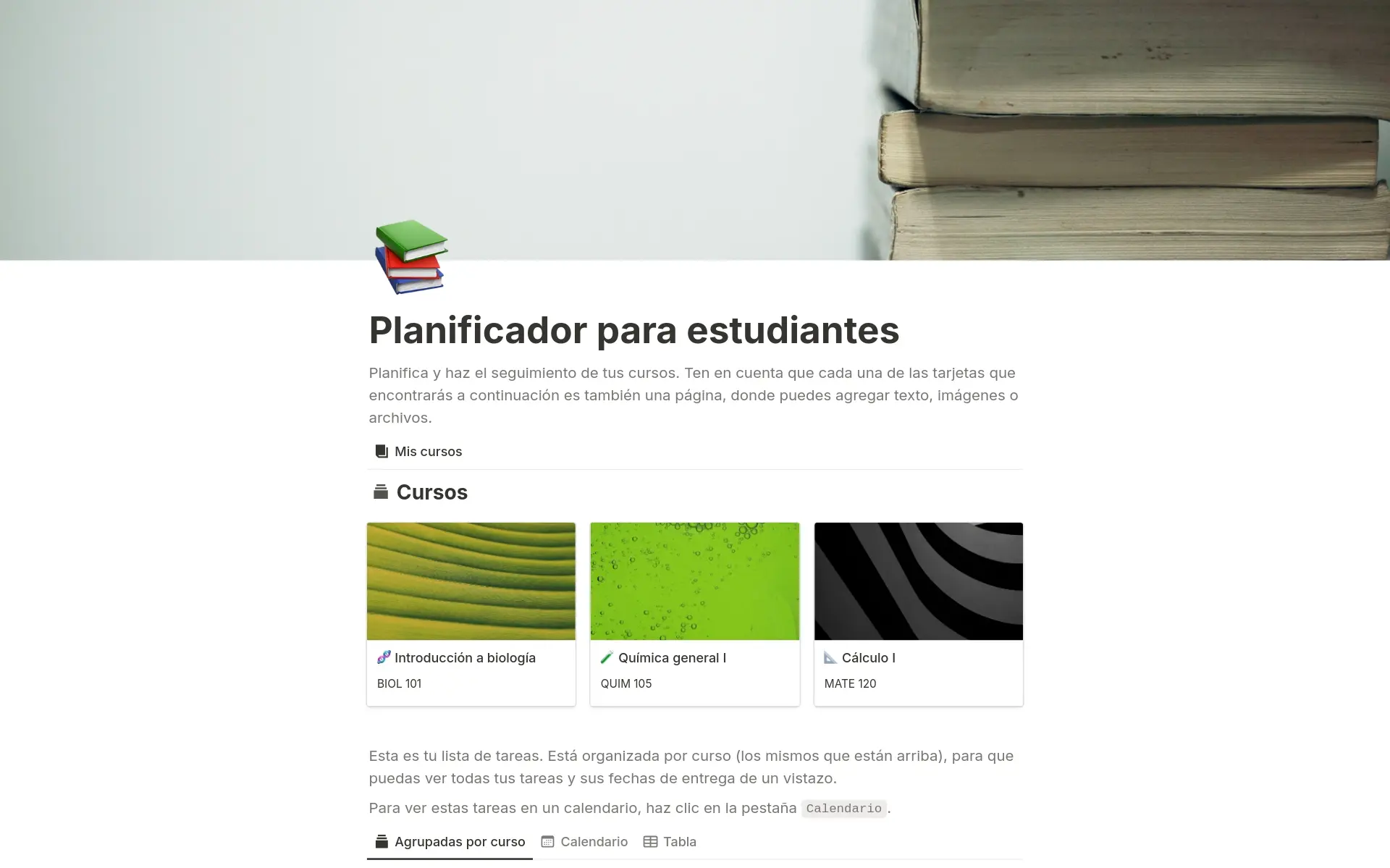Open the Cálculo I course card
This screenshot has width=1390, height=868.
(918, 614)
